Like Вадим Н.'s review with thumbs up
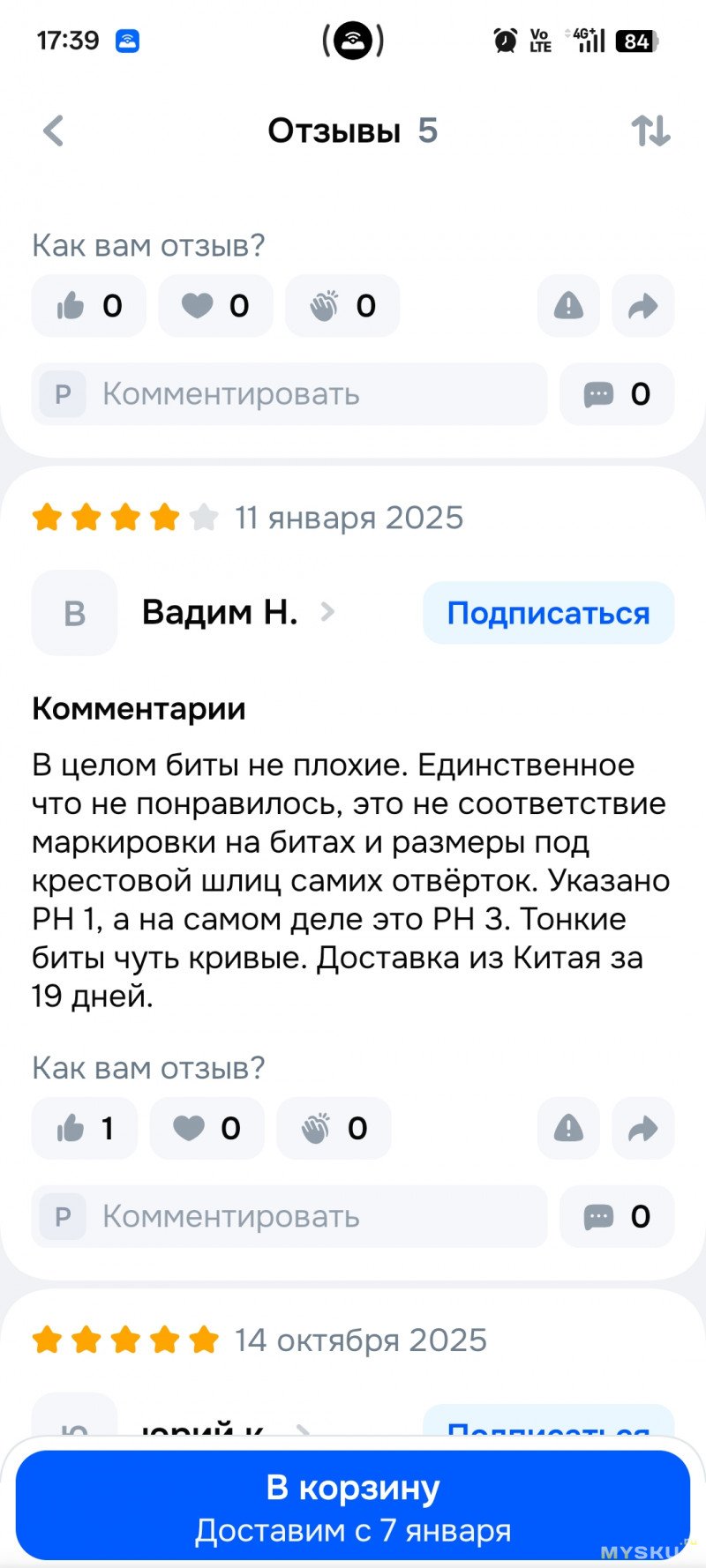The width and height of the screenshot is (706, 1568). point(85,1128)
